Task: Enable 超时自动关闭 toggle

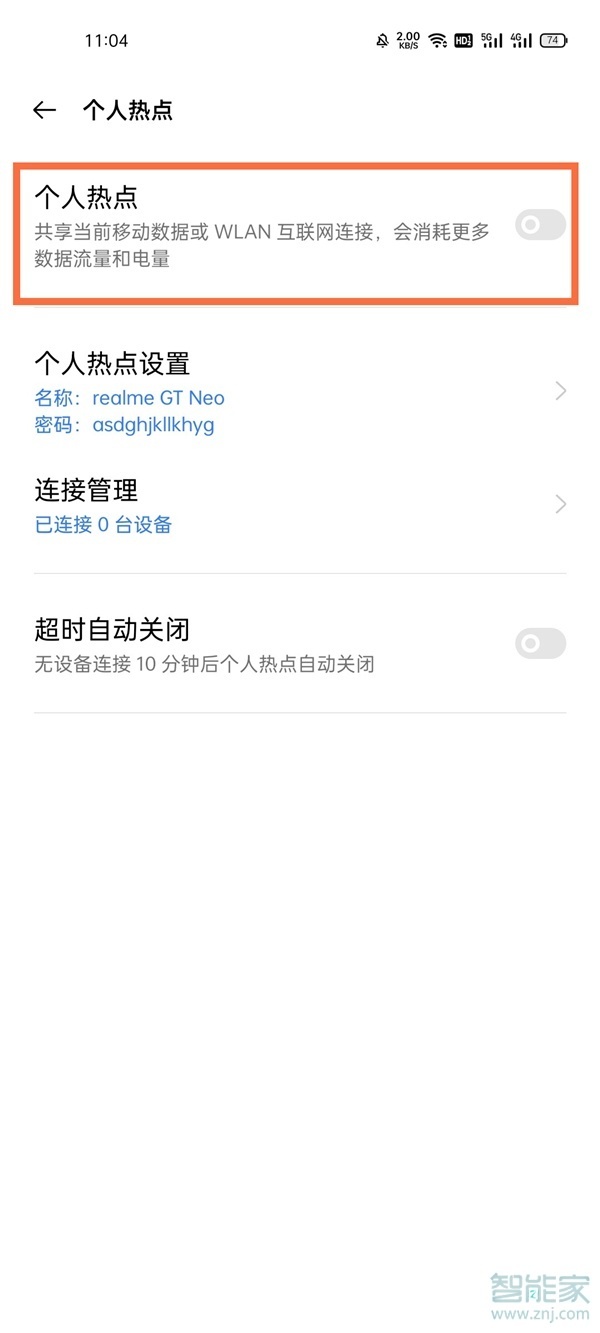Action: pos(540,643)
